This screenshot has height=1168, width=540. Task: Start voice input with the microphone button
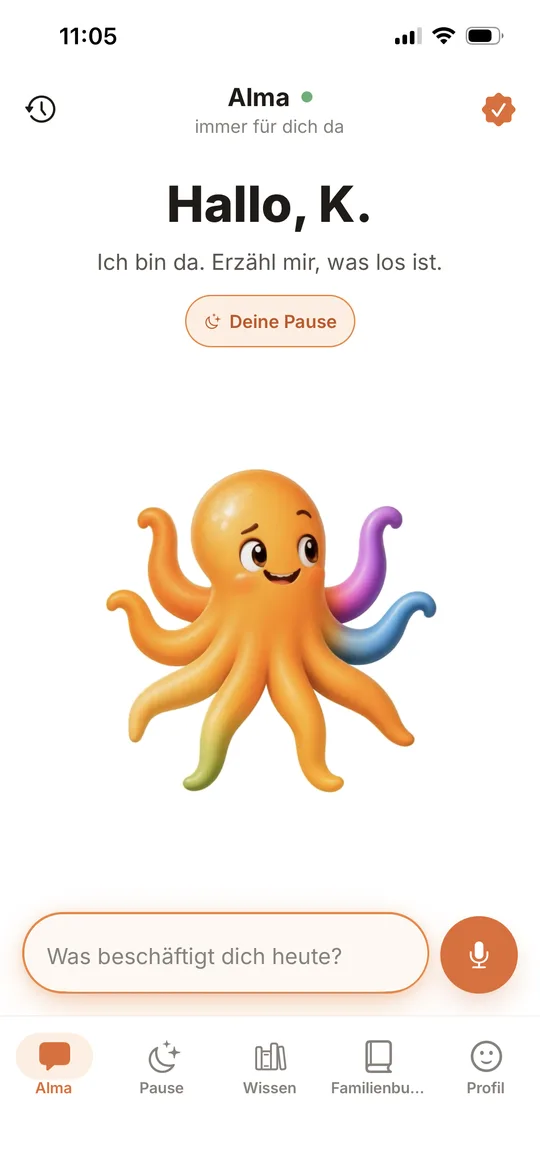tap(479, 954)
